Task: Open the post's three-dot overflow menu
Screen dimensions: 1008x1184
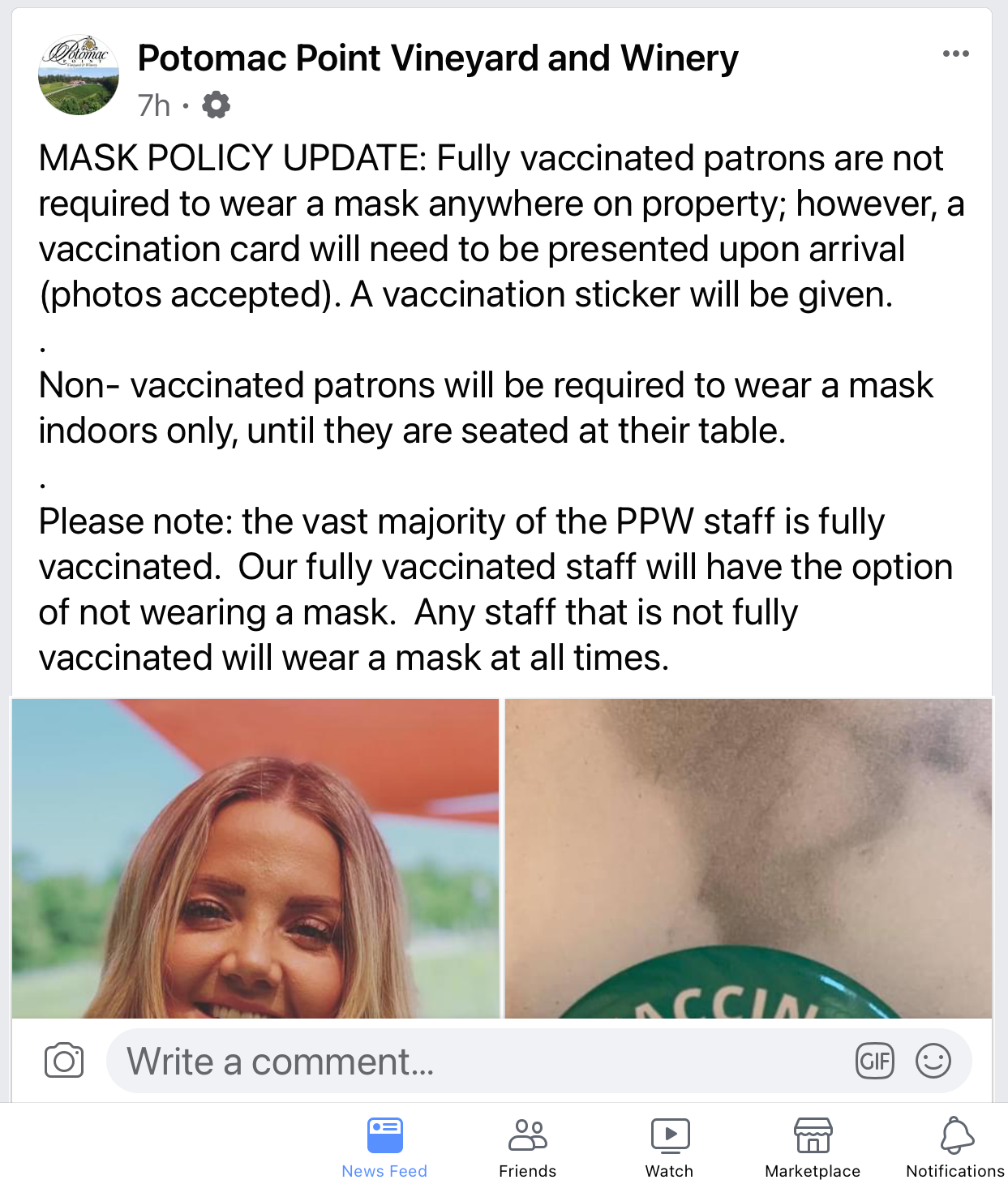Action: [x=955, y=54]
